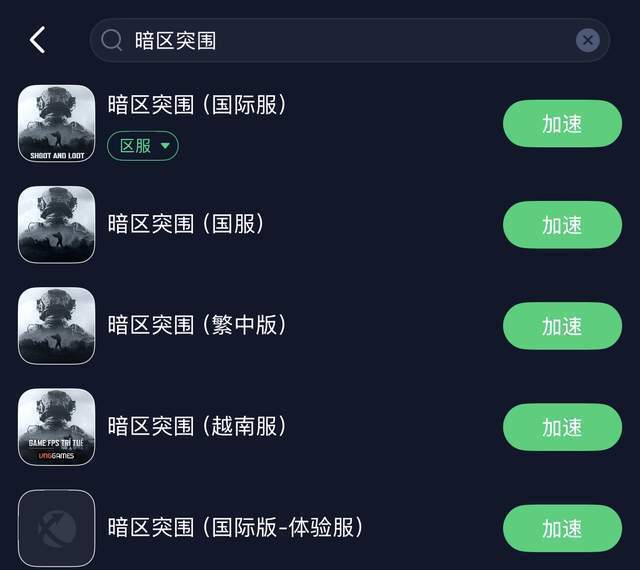Clear the search text with the X
Viewport: 640px width, 570px height.
[588, 40]
